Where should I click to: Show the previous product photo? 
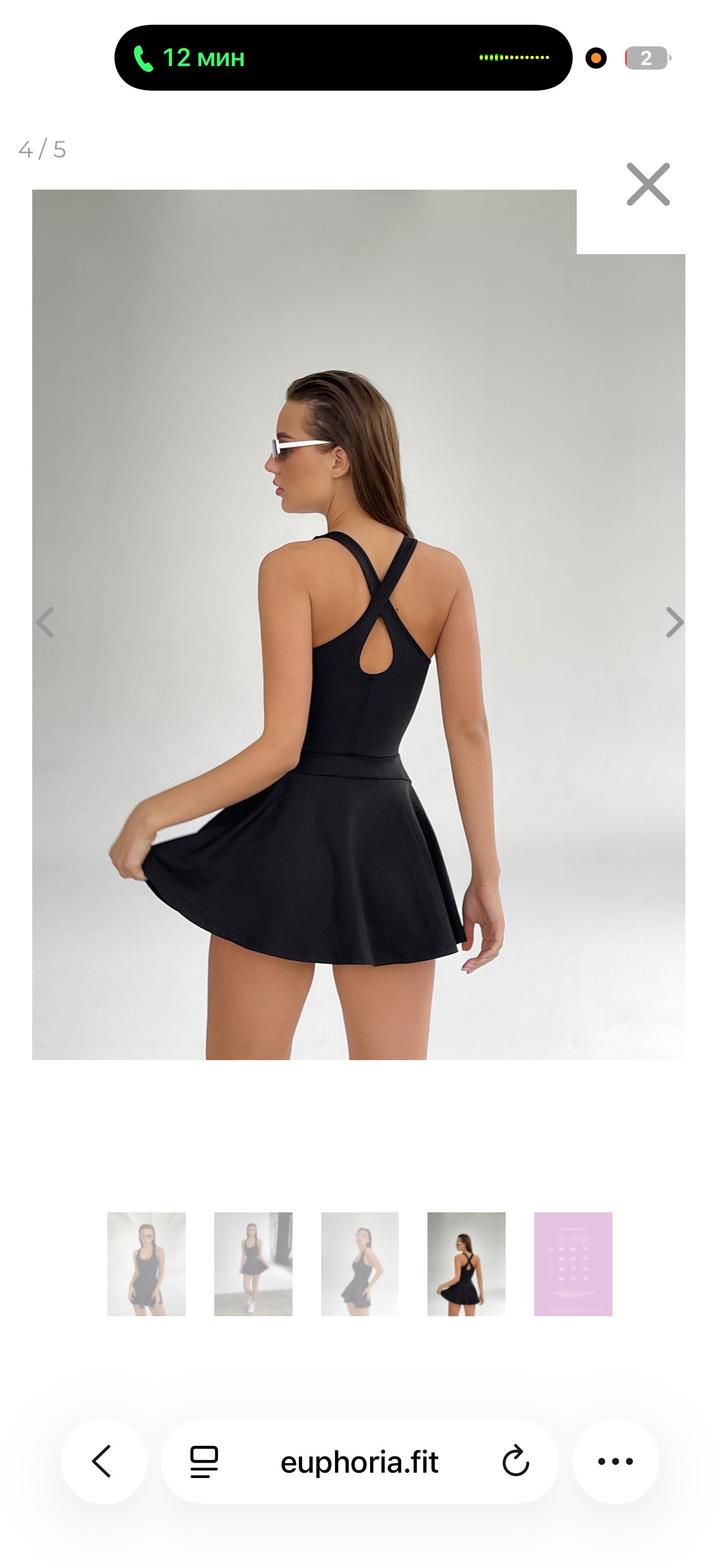point(45,622)
